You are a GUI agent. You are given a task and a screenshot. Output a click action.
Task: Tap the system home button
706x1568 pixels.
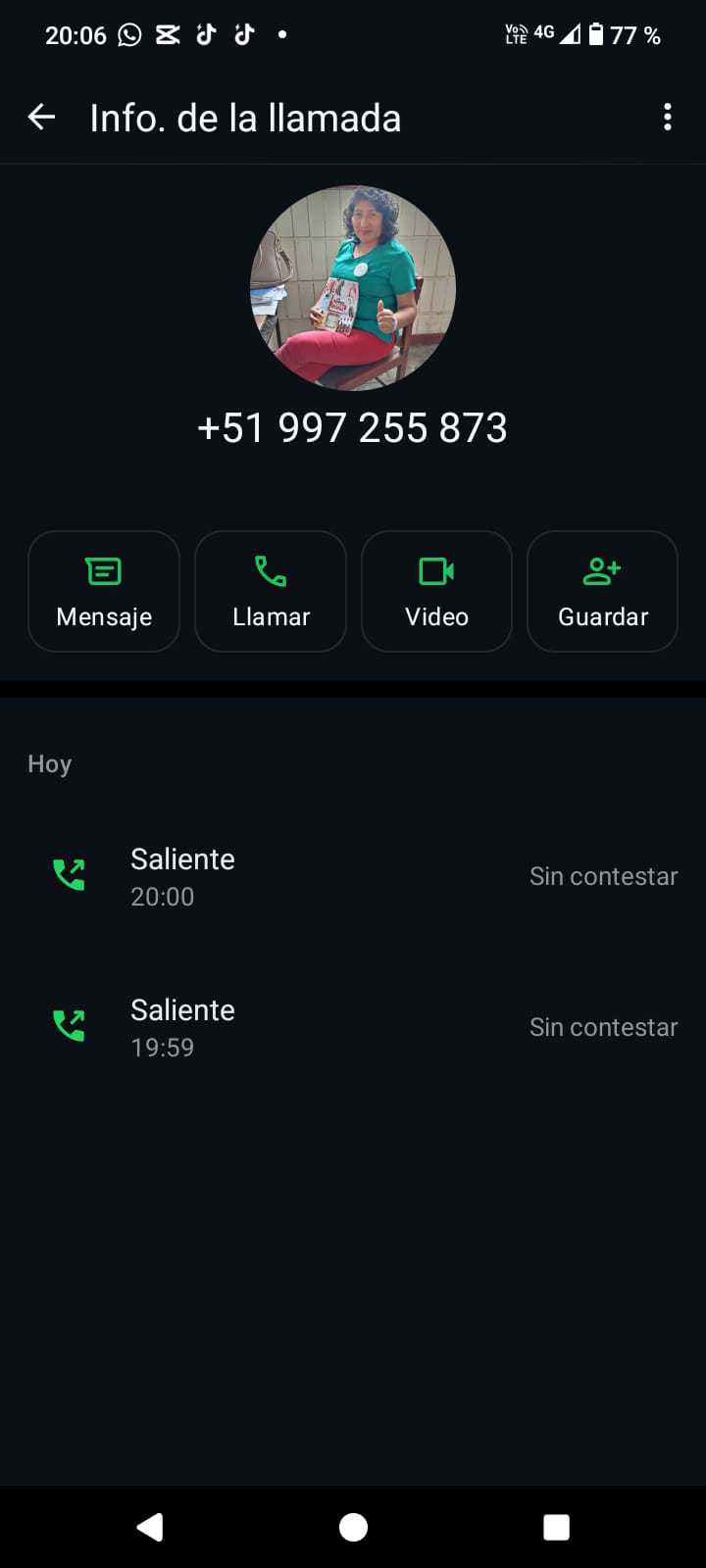pyautogui.click(x=353, y=1527)
